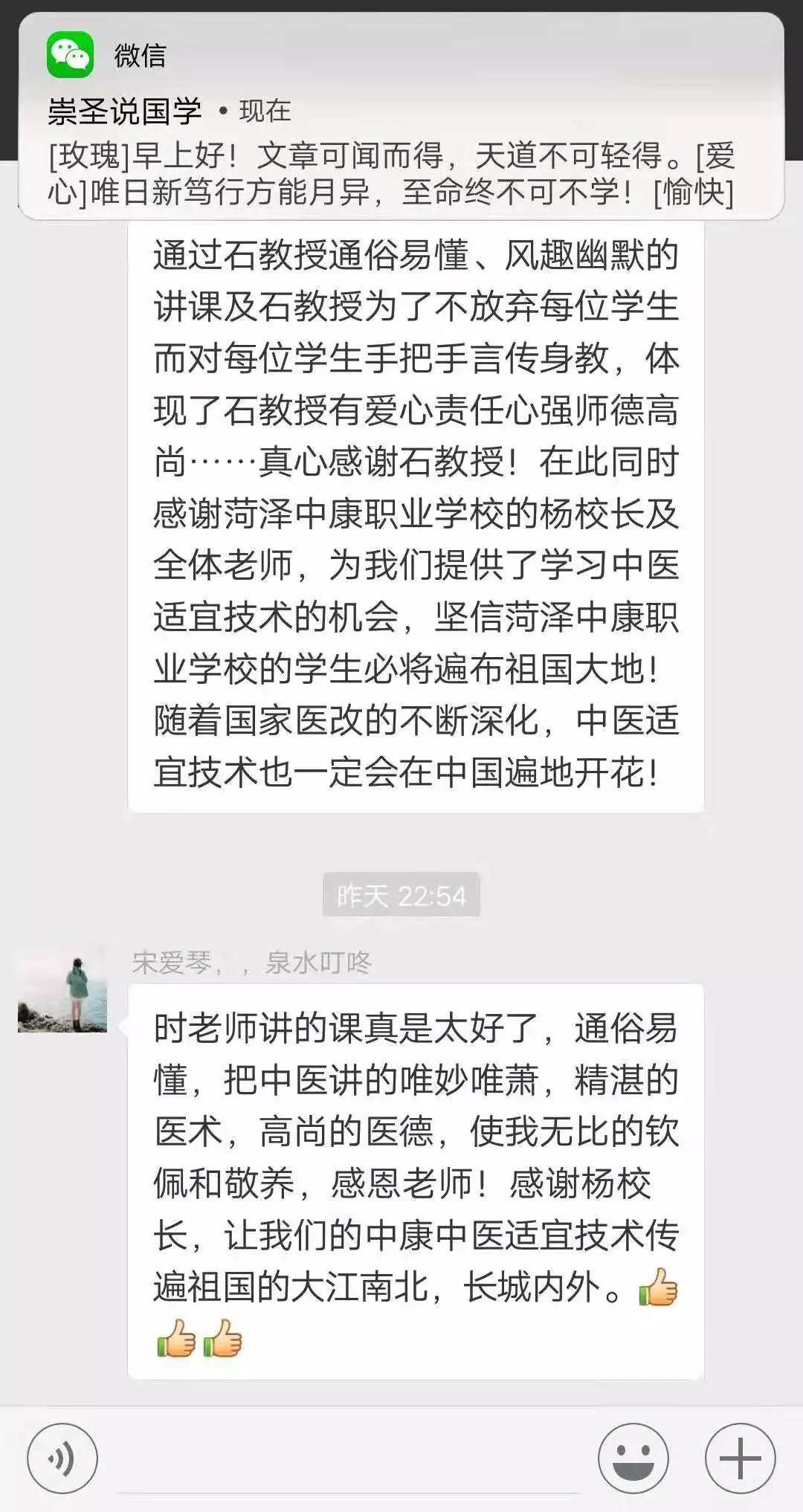This screenshot has width=803, height=1512.
Task: Open the WeChat notification from 崇圣说国学
Action: [x=401, y=119]
